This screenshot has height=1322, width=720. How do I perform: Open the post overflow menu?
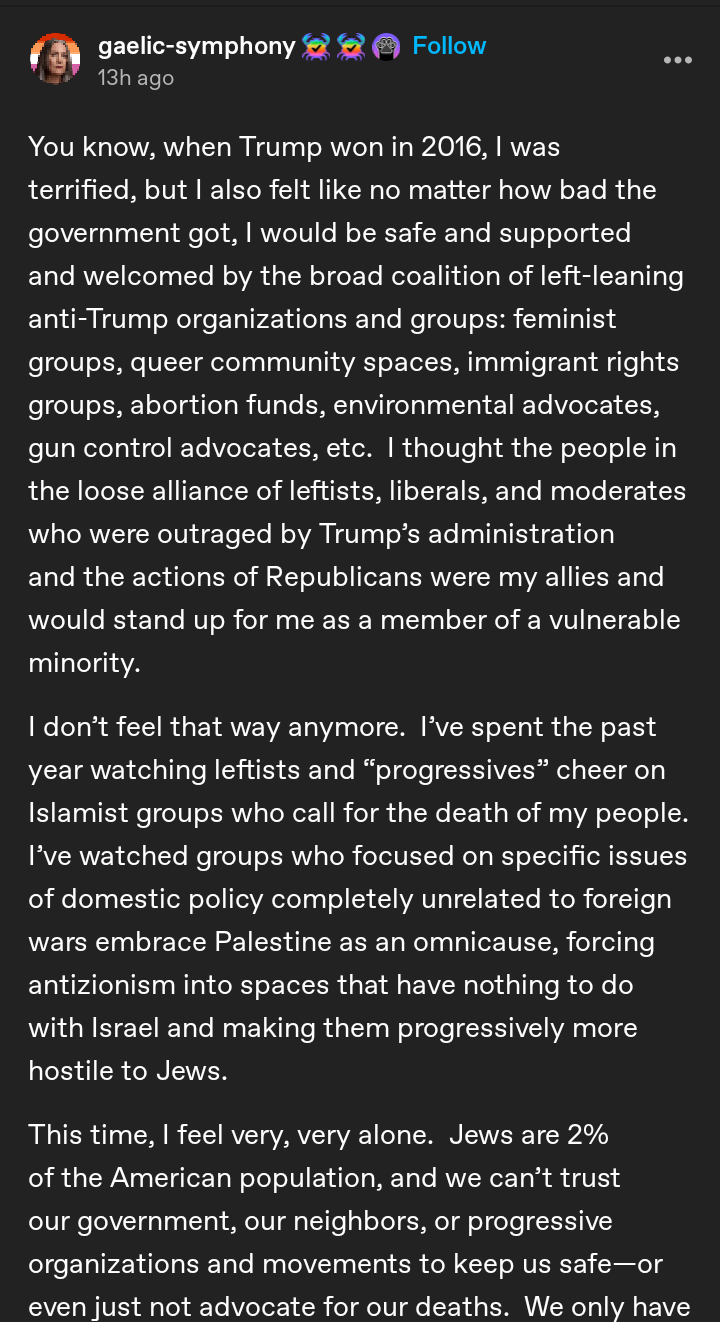coord(677,60)
